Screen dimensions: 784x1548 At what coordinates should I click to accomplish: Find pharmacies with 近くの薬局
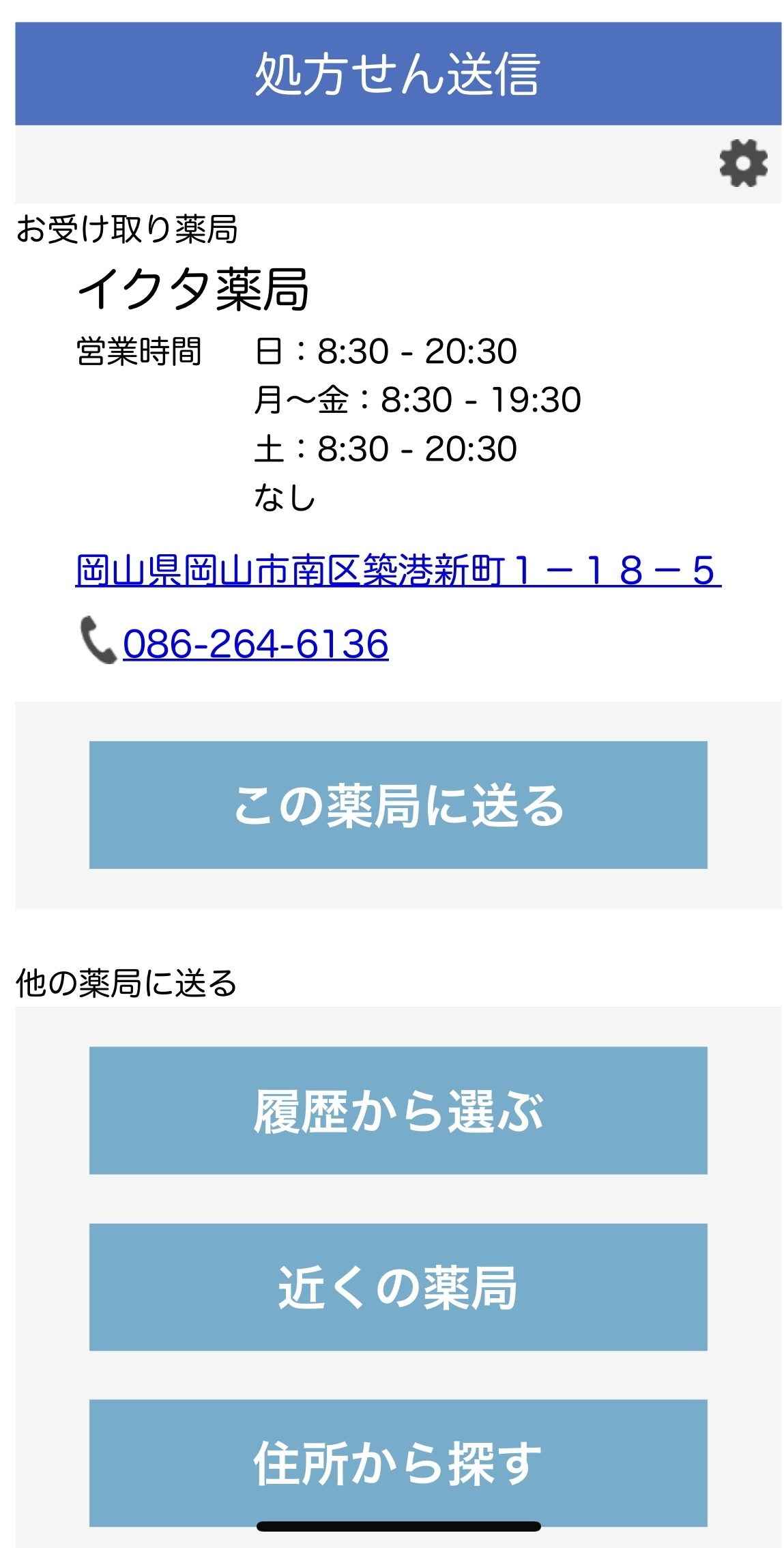coord(398,1287)
